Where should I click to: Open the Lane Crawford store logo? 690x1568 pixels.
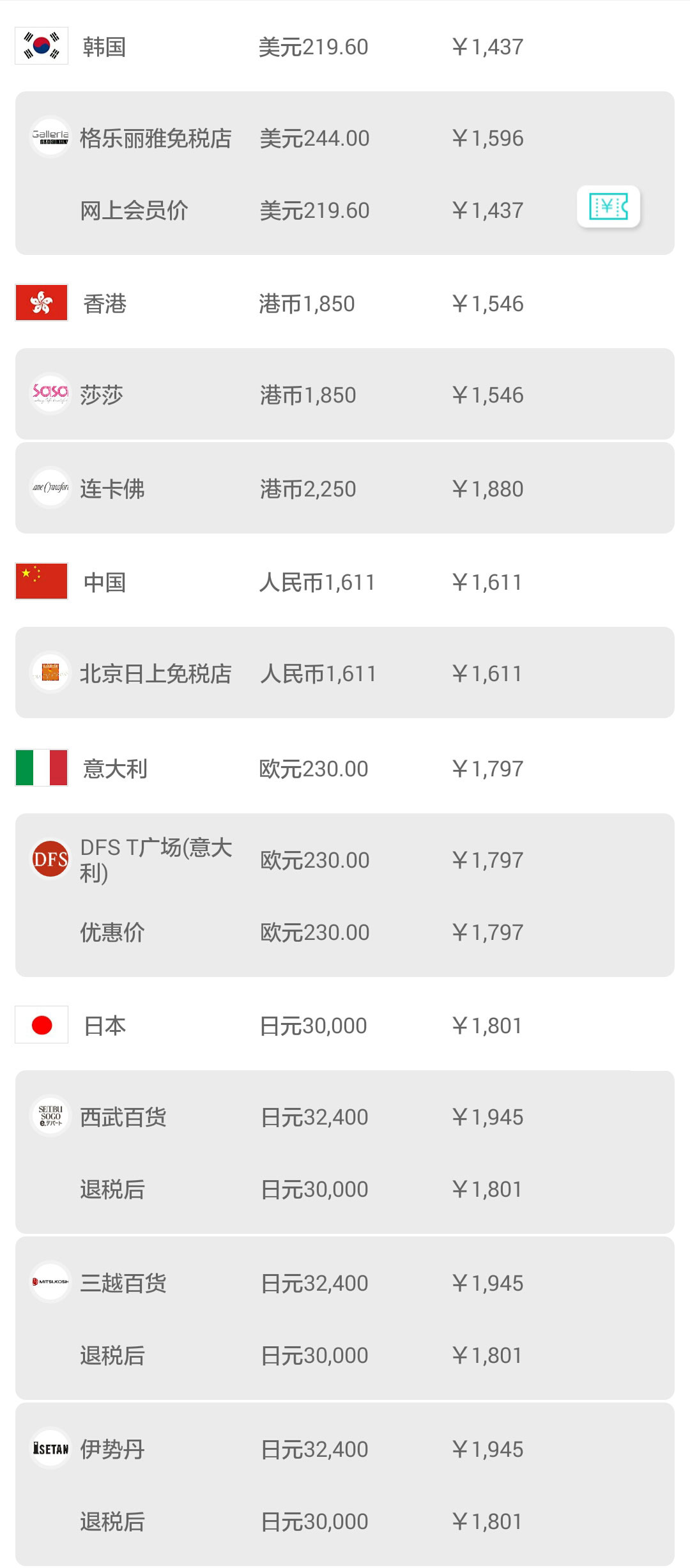(x=50, y=489)
